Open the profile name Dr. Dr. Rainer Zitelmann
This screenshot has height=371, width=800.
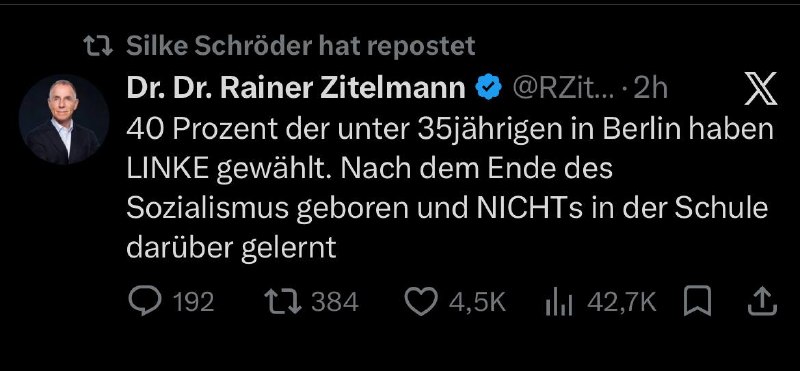(x=296, y=88)
